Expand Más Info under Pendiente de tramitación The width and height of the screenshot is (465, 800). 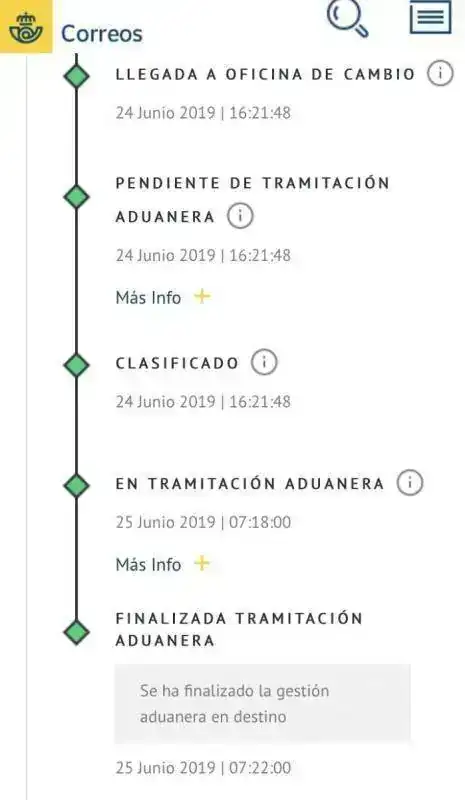coord(163,297)
